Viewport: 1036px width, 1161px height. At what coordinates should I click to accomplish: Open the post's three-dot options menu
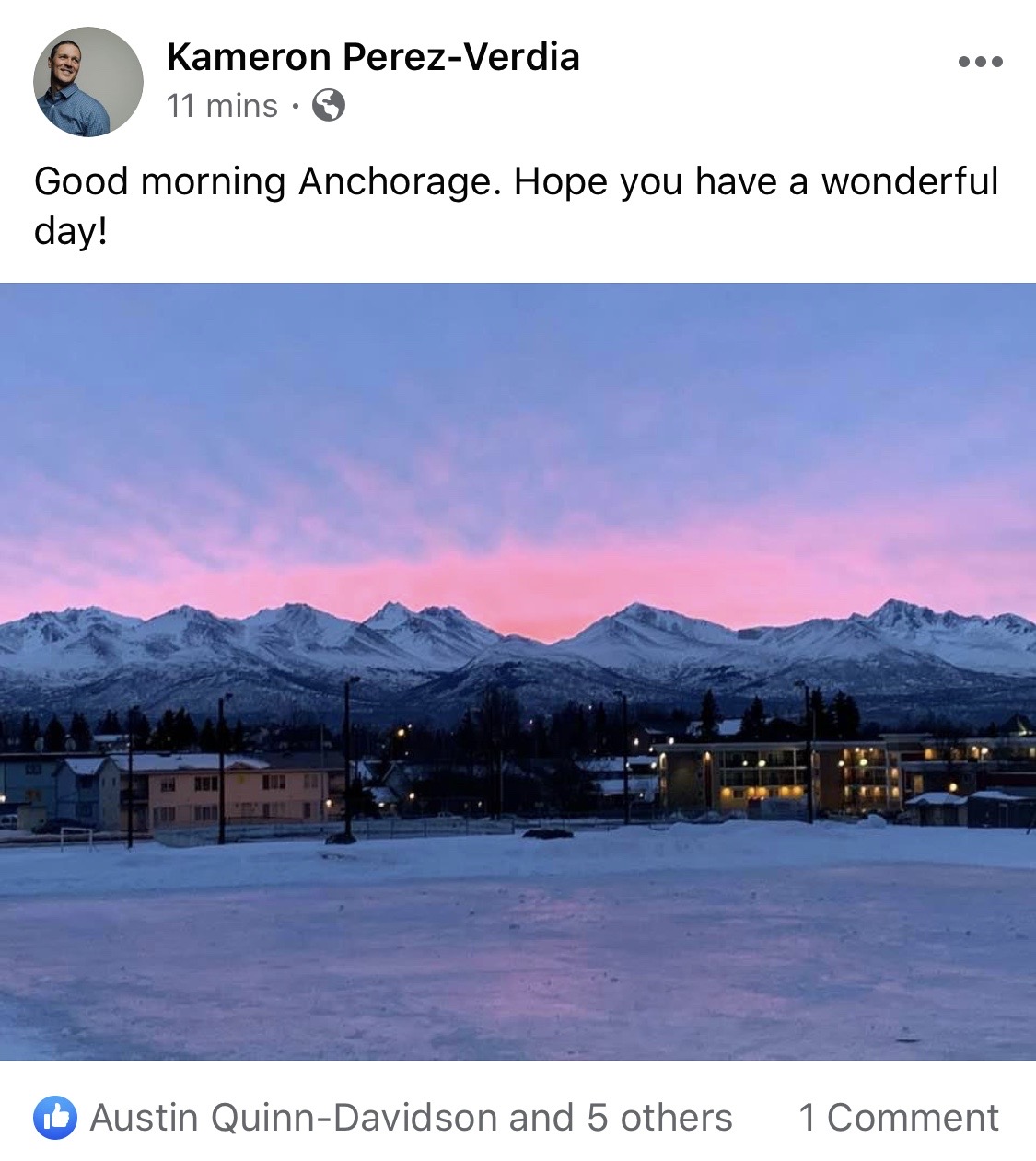(x=980, y=63)
